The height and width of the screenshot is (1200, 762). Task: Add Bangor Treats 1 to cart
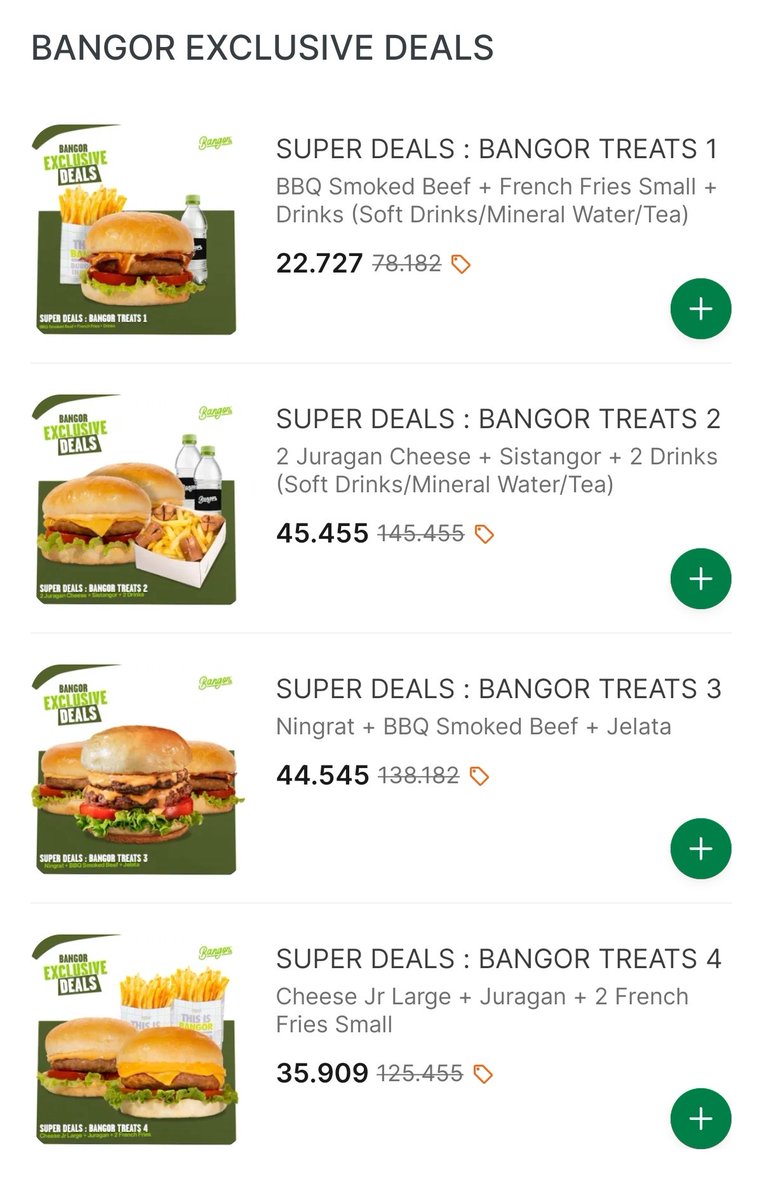point(700,309)
